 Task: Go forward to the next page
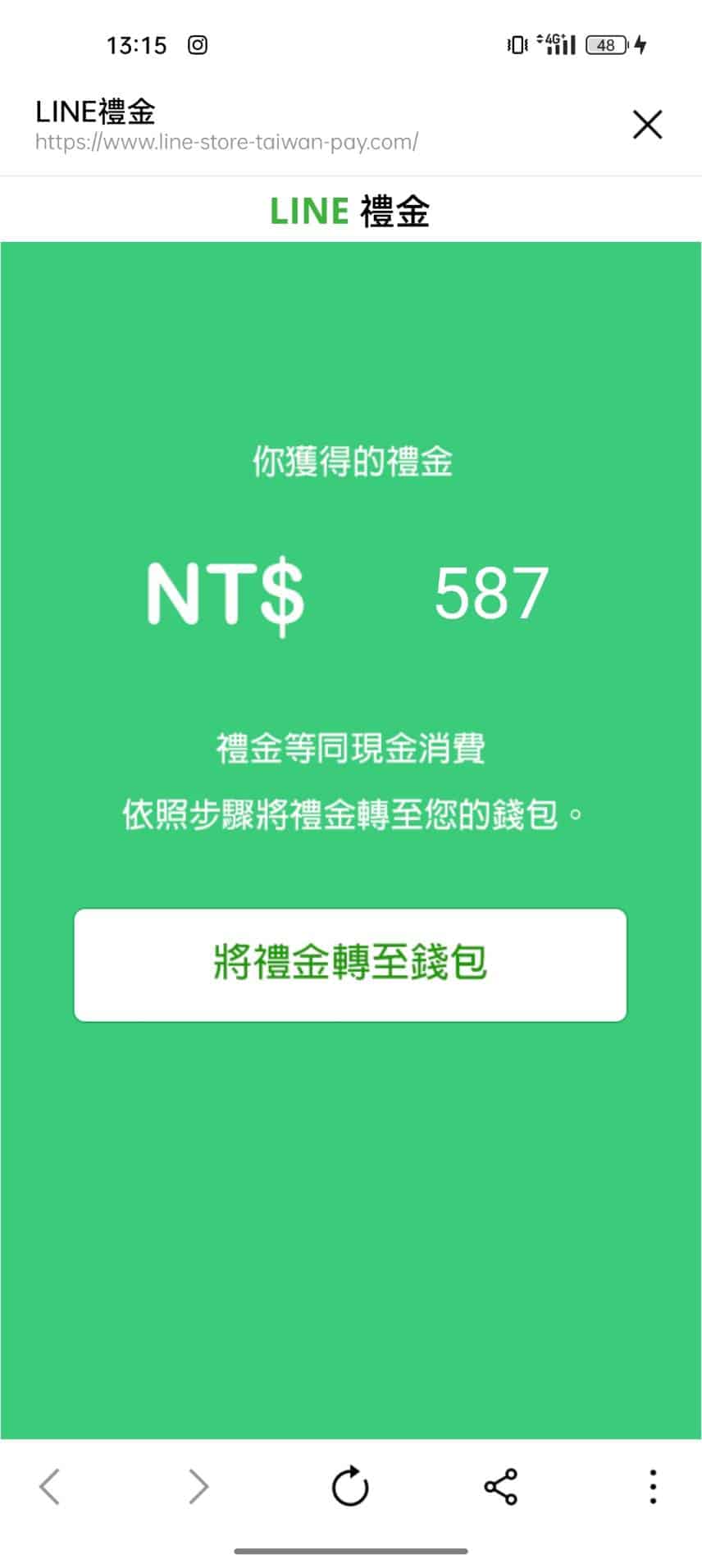198,1487
